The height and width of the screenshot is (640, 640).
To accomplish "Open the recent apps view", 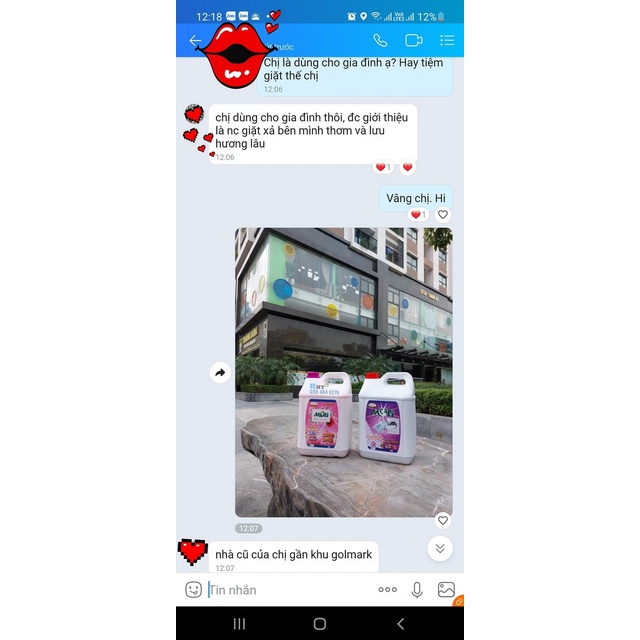I will click(239, 623).
